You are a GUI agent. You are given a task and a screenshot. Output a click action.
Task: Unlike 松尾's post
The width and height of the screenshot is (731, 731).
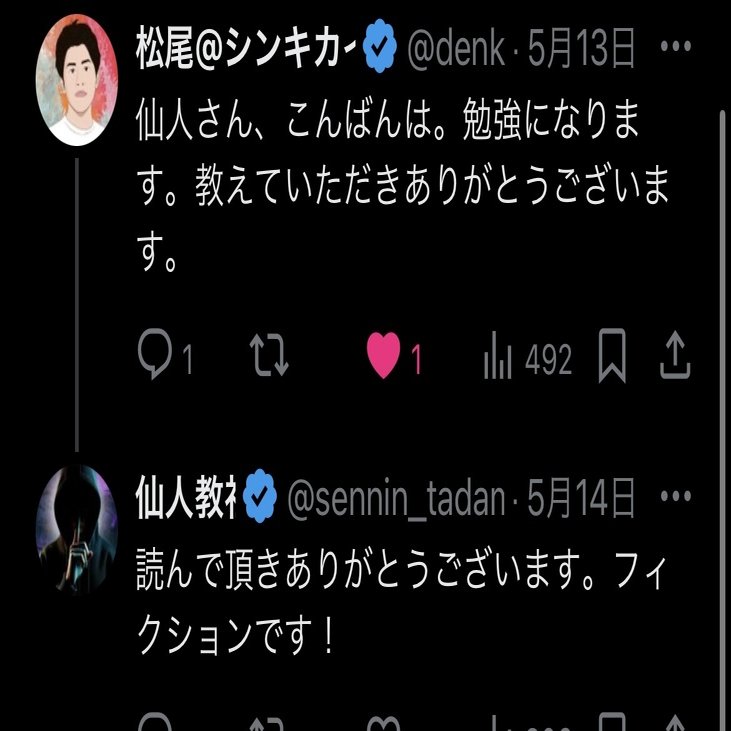point(384,358)
